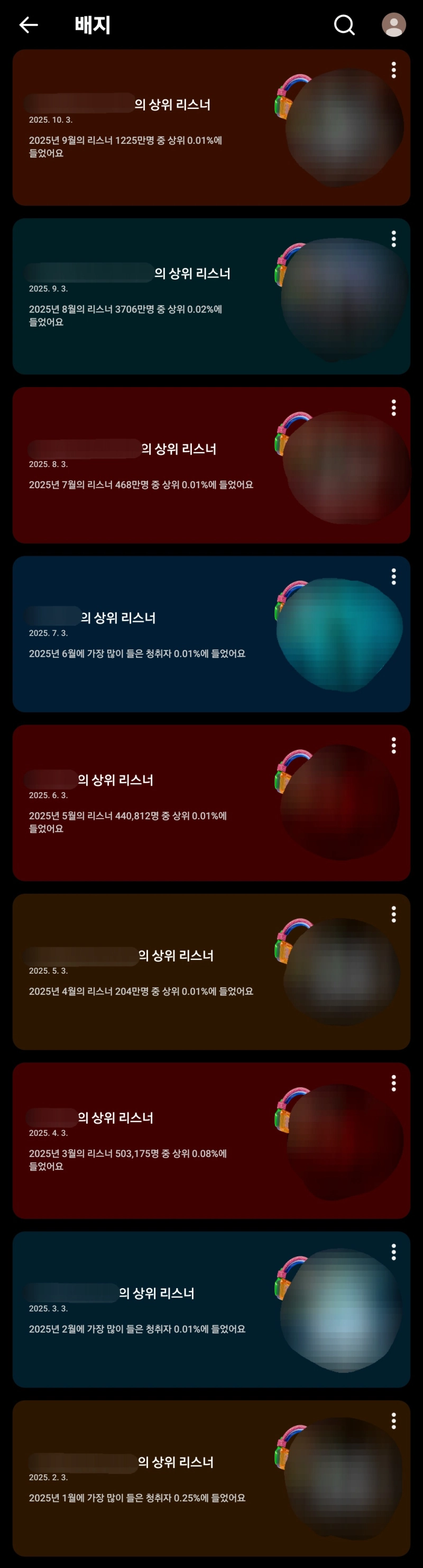Screen dimensions: 423x1568
Task: Open overflow menu on the 2025. 10. 3. badge
Action: (393, 70)
